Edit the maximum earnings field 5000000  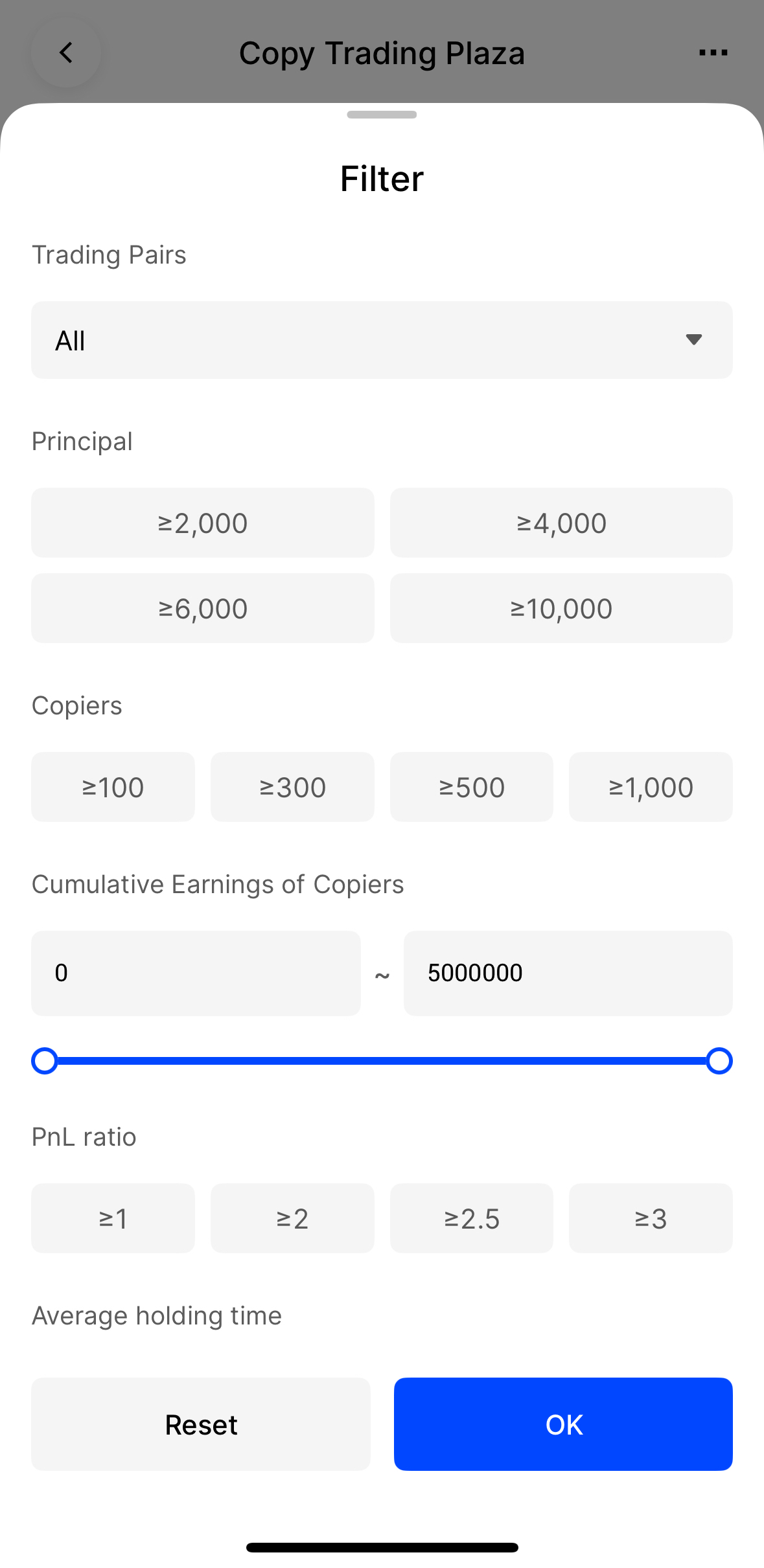coord(568,973)
